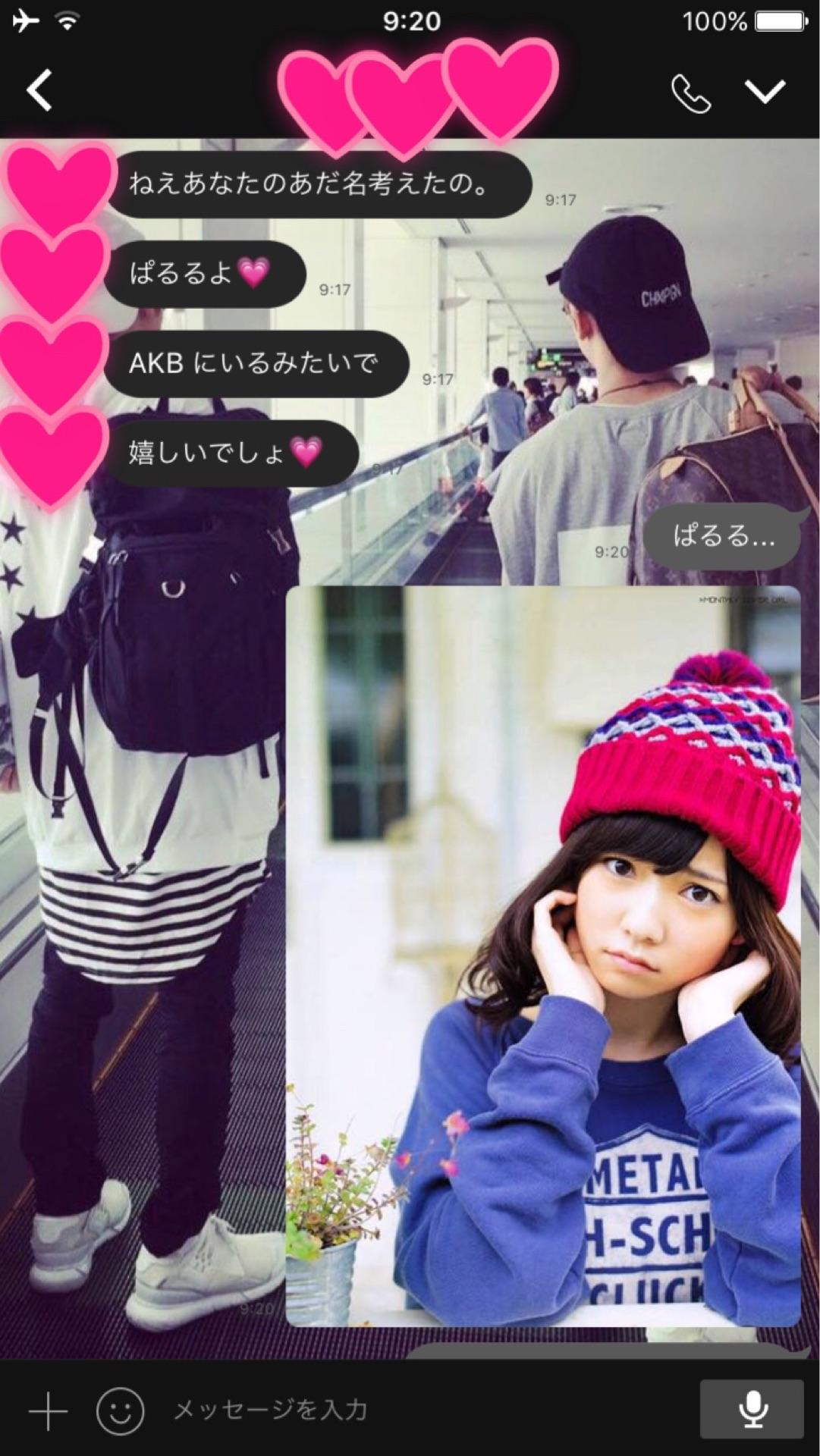Go back to the chat list
The width and height of the screenshot is (820, 1456).
(39, 91)
